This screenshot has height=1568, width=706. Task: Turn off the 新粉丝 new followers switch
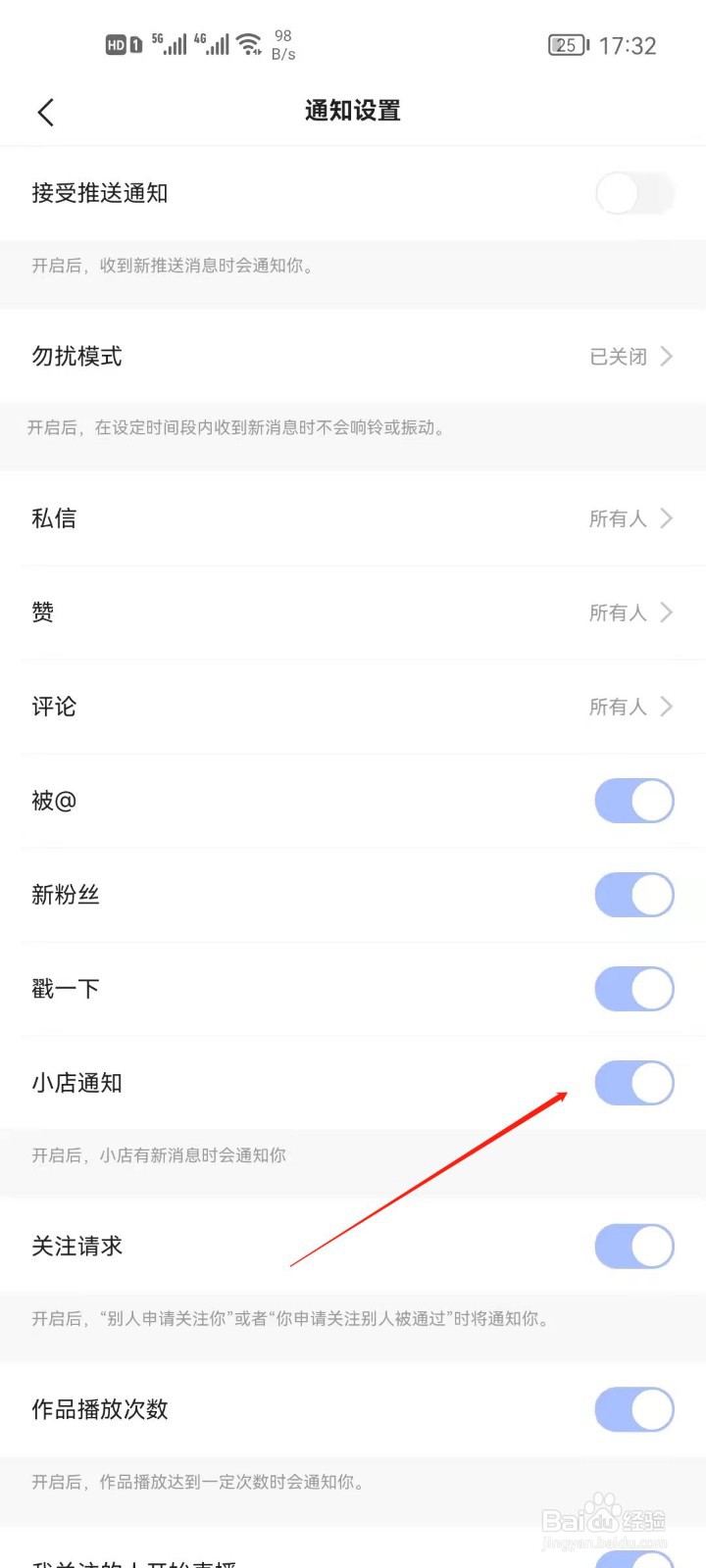point(633,894)
